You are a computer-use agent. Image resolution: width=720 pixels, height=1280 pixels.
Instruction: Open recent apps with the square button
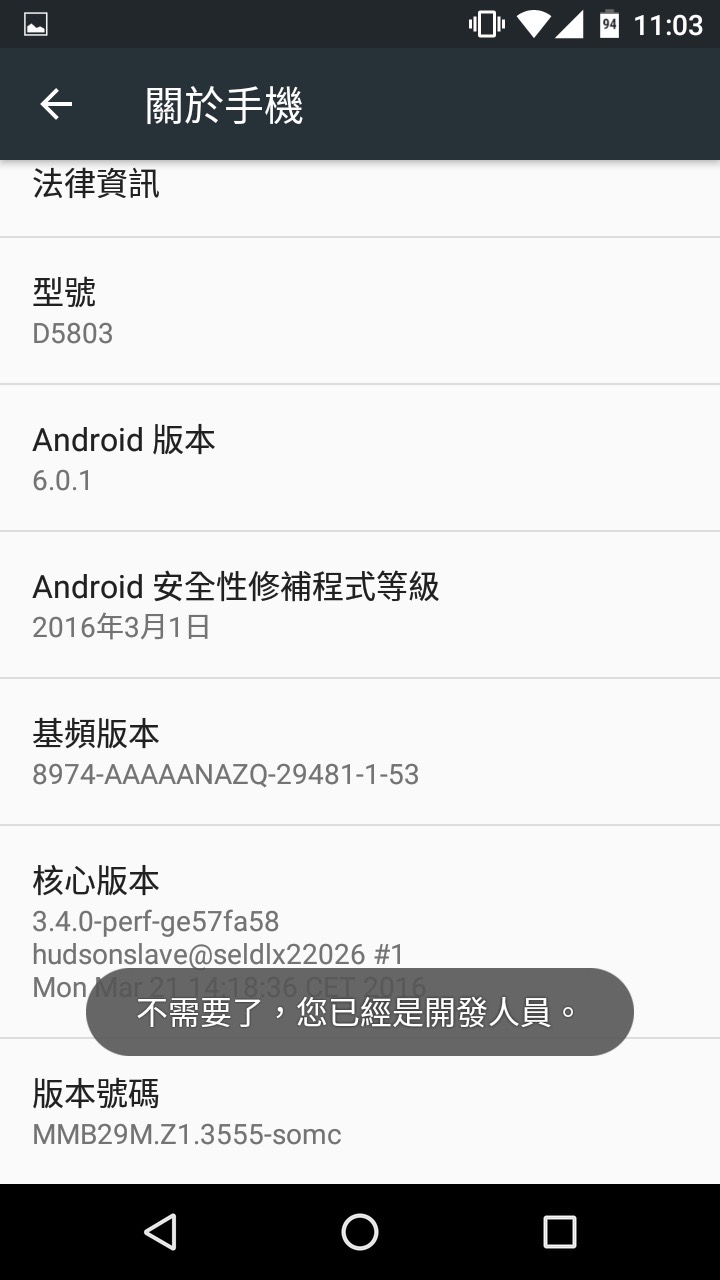click(559, 1232)
